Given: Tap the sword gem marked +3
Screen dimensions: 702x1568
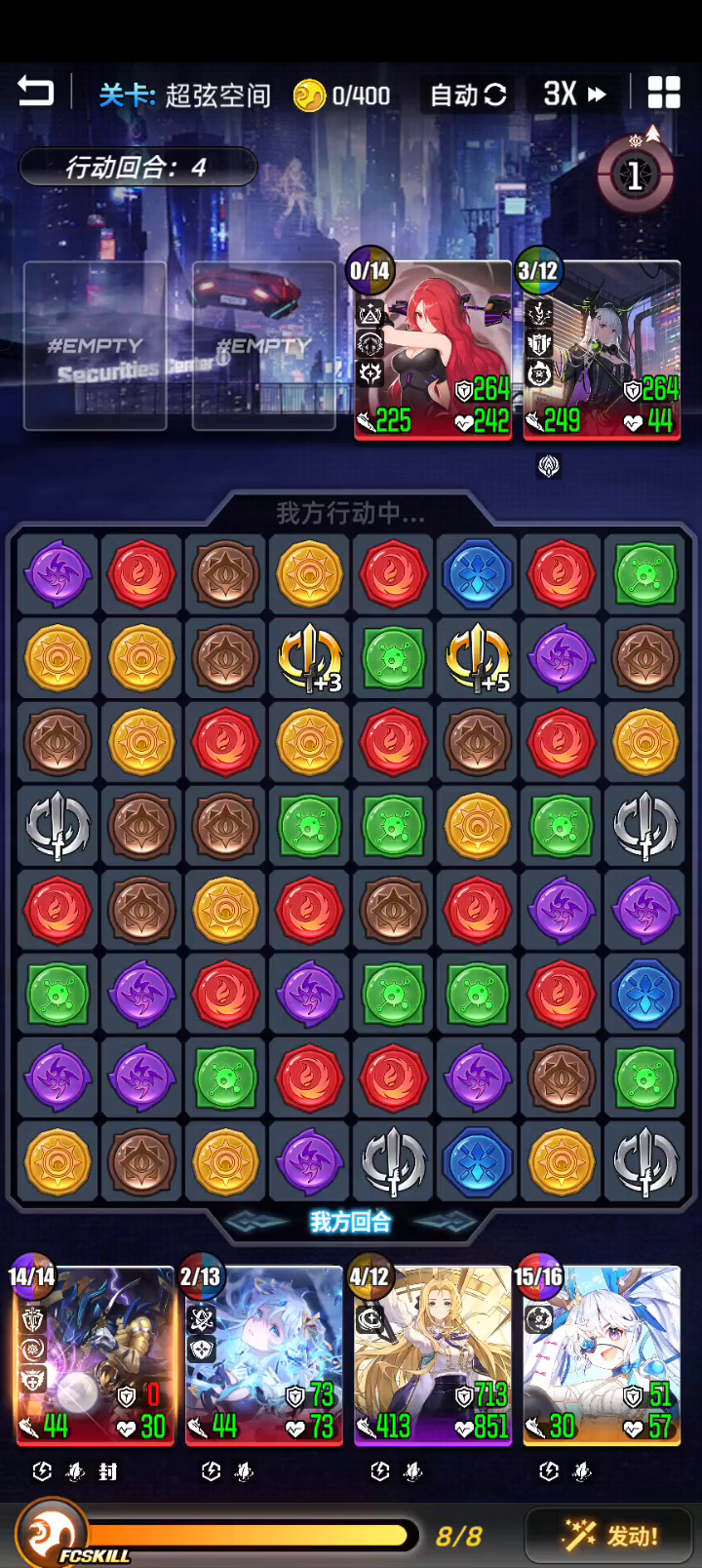Looking at the screenshot, I should [310, 658].
